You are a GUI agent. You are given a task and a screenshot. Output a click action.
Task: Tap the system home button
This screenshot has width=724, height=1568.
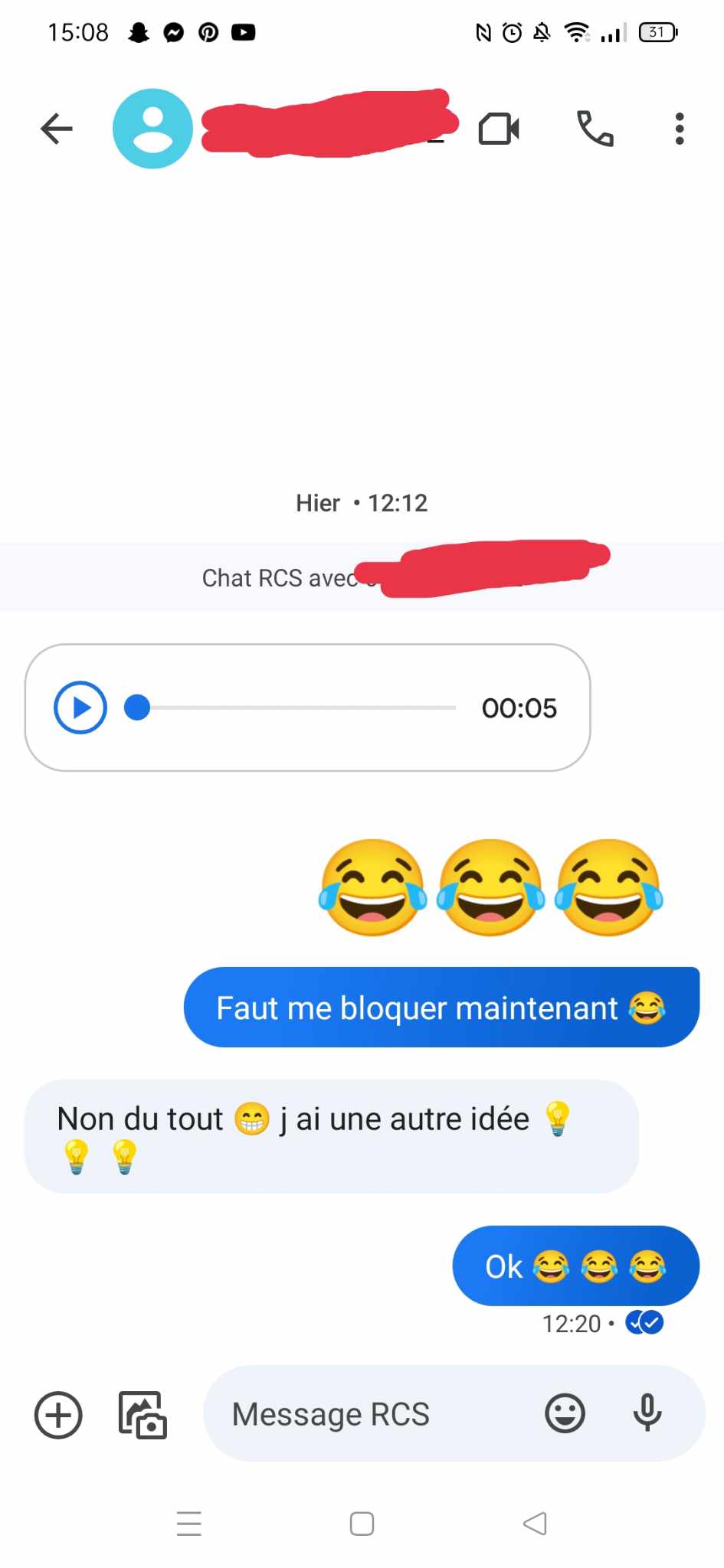point(362,1524)
